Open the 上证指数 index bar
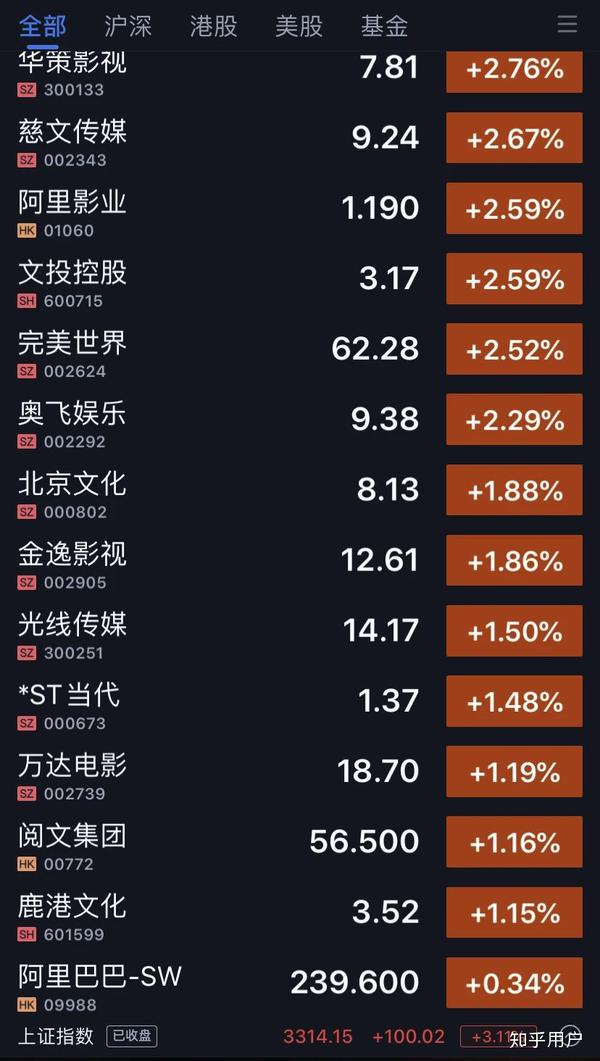Viewport: 600px width, 1061px height. click(x=300, y=1036)
